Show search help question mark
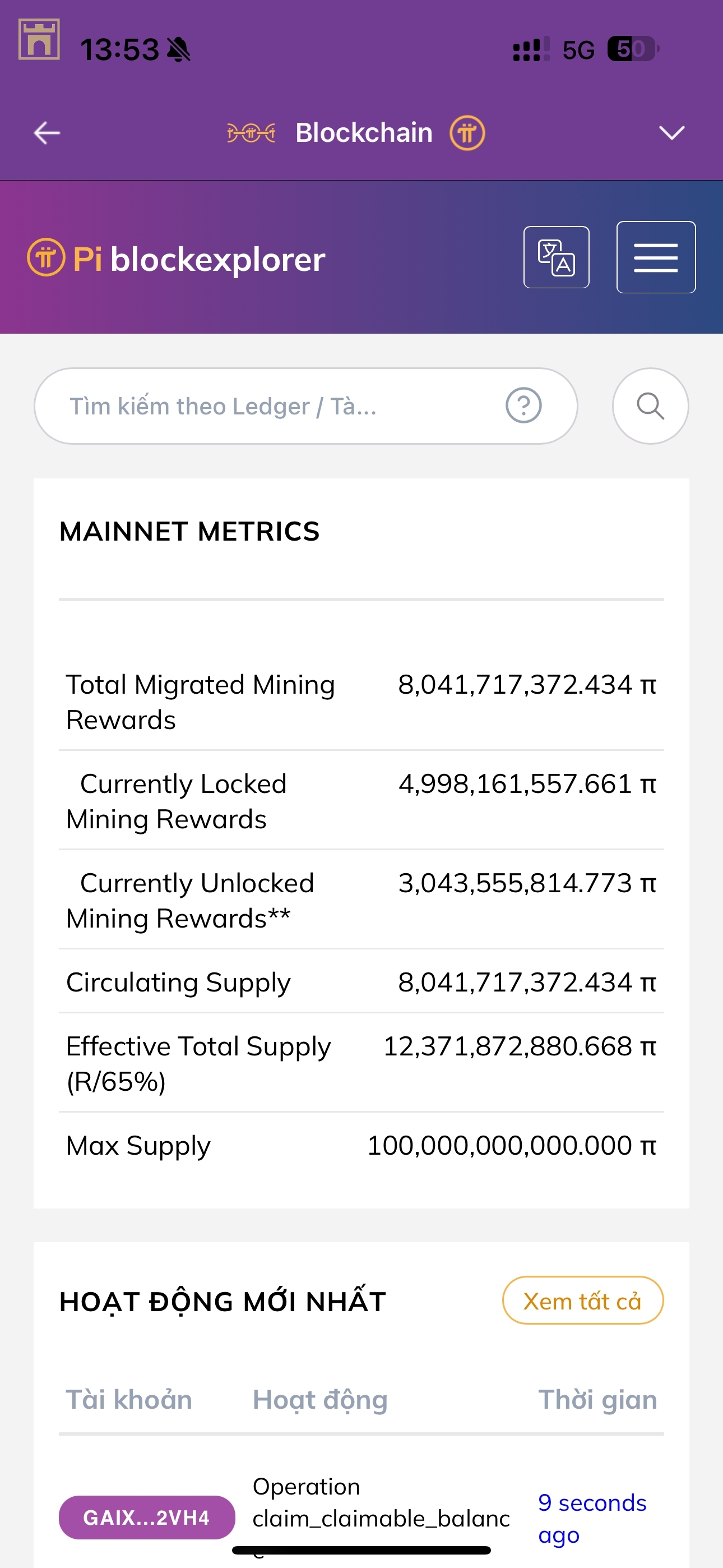 tap(523, 405)
